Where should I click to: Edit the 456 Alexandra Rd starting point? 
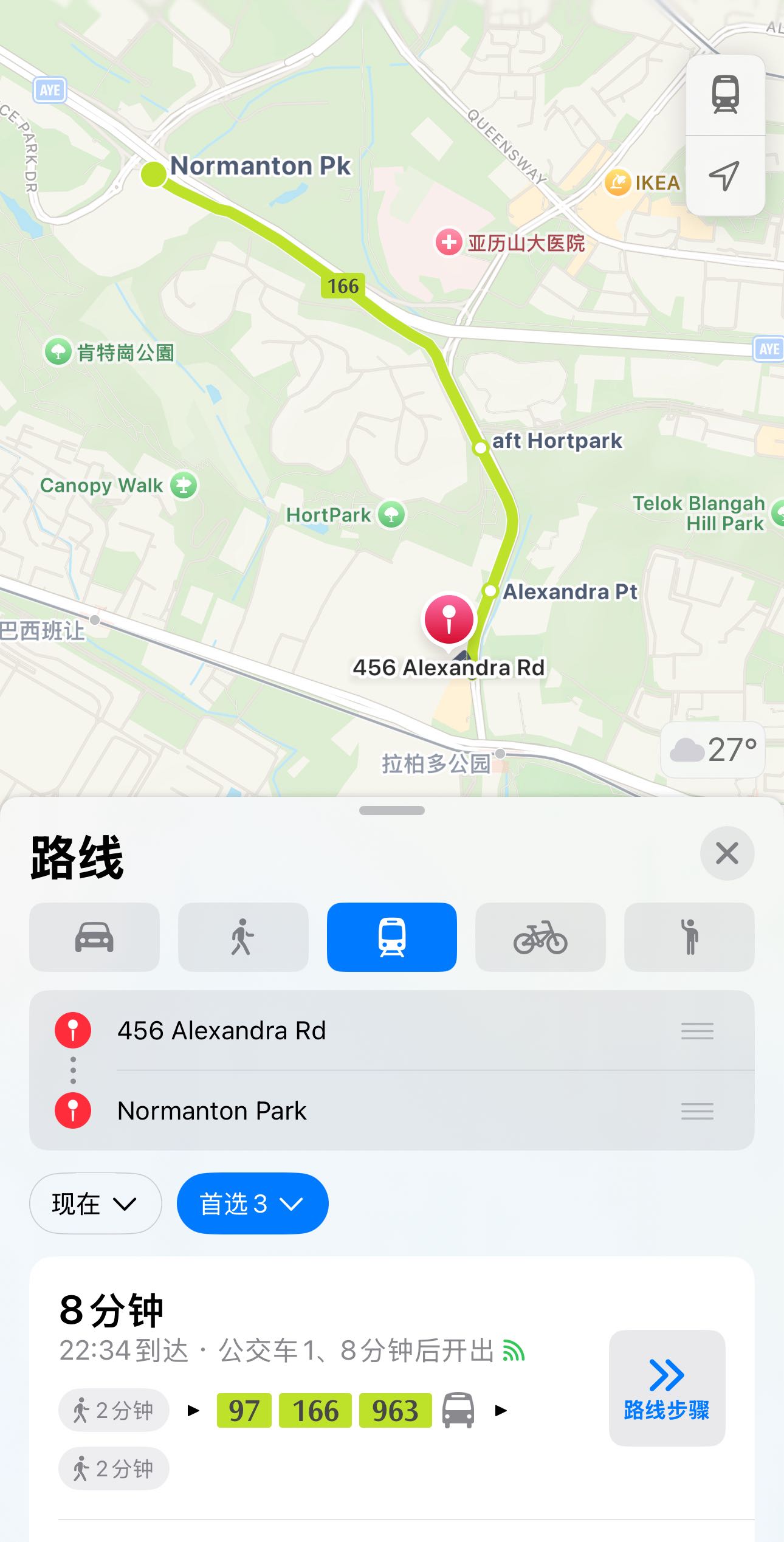tap(365, 1031)
